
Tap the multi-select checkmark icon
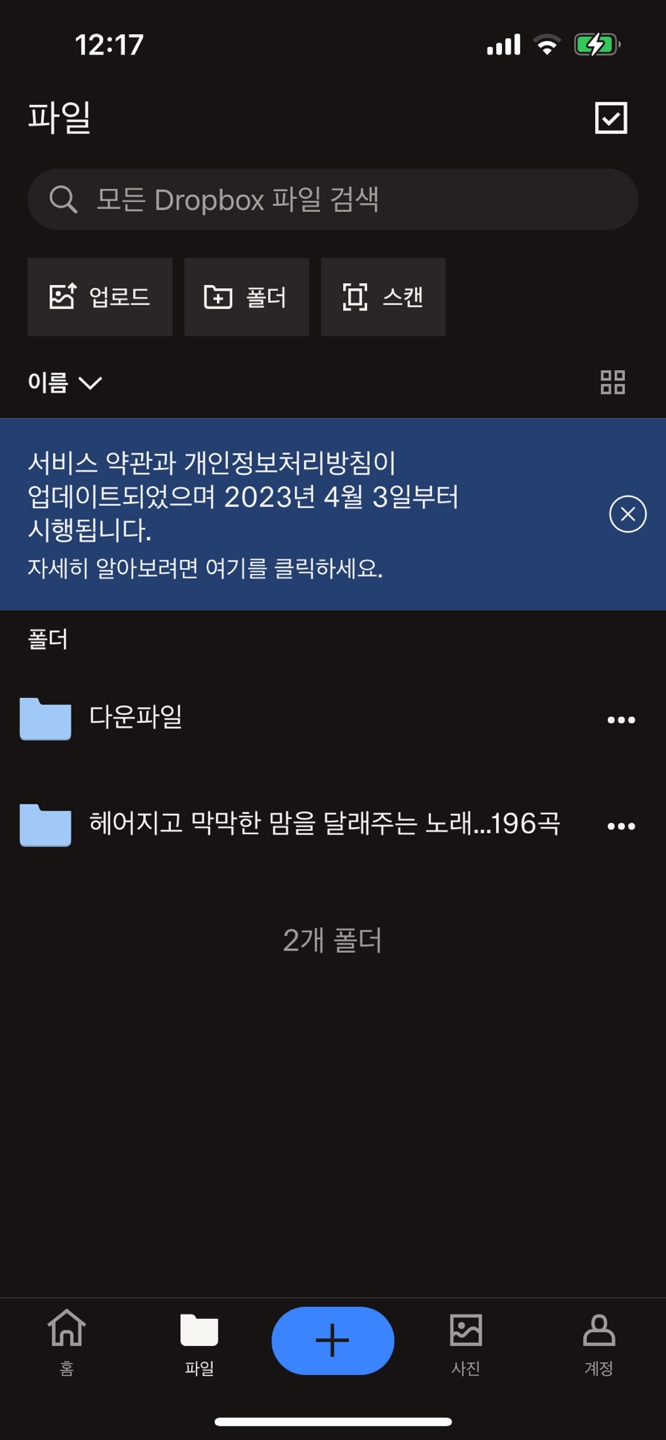point(610,118)
